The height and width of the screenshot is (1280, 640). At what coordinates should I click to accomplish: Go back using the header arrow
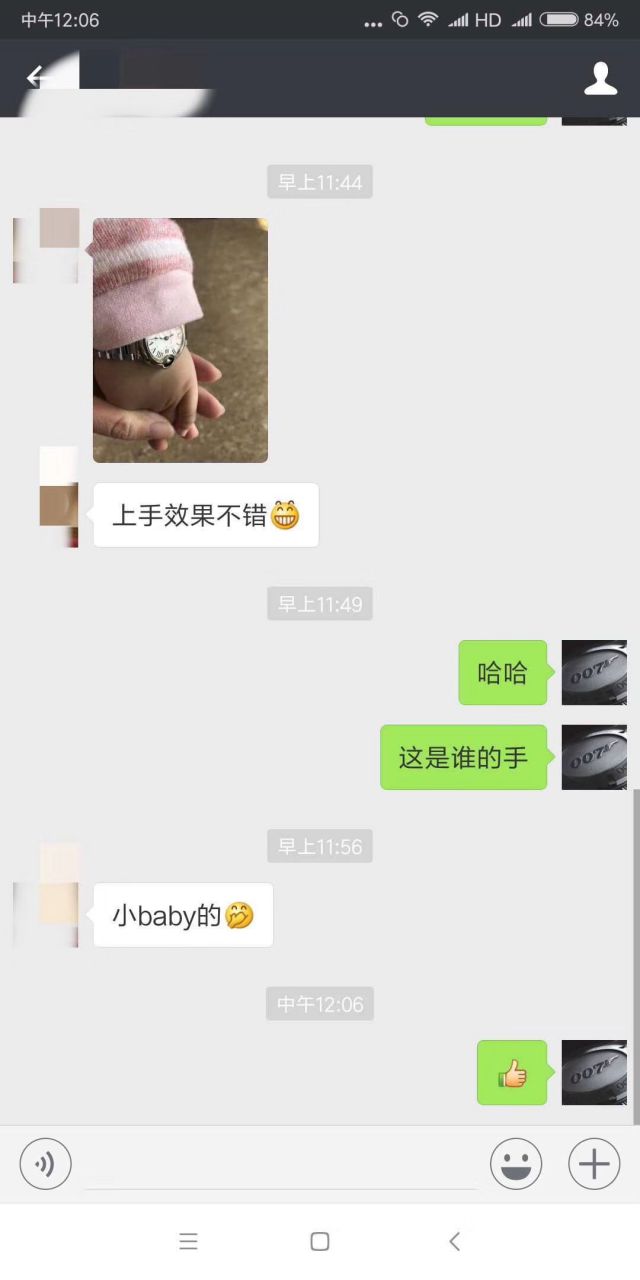point(38,77)
